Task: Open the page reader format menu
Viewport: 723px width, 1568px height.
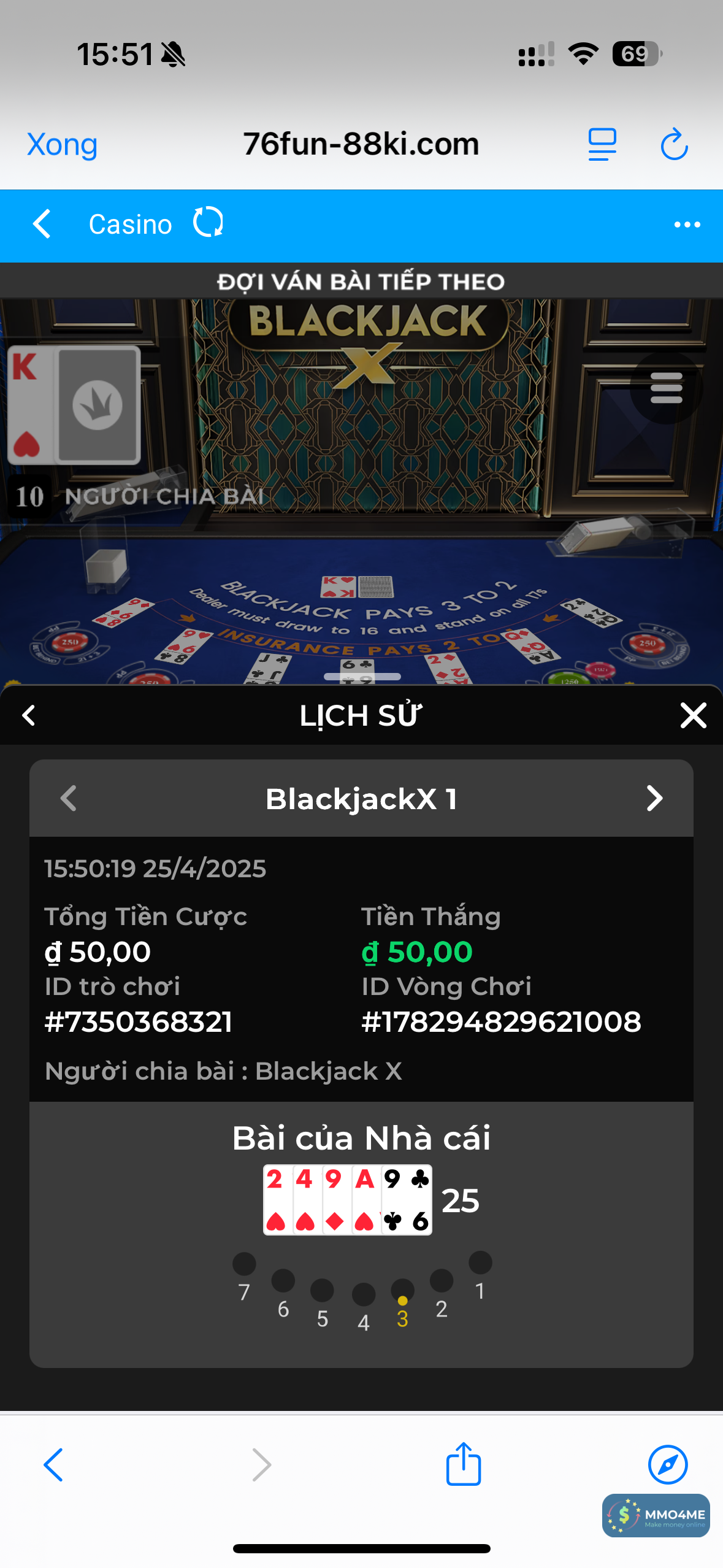Action: pos(602,145)
